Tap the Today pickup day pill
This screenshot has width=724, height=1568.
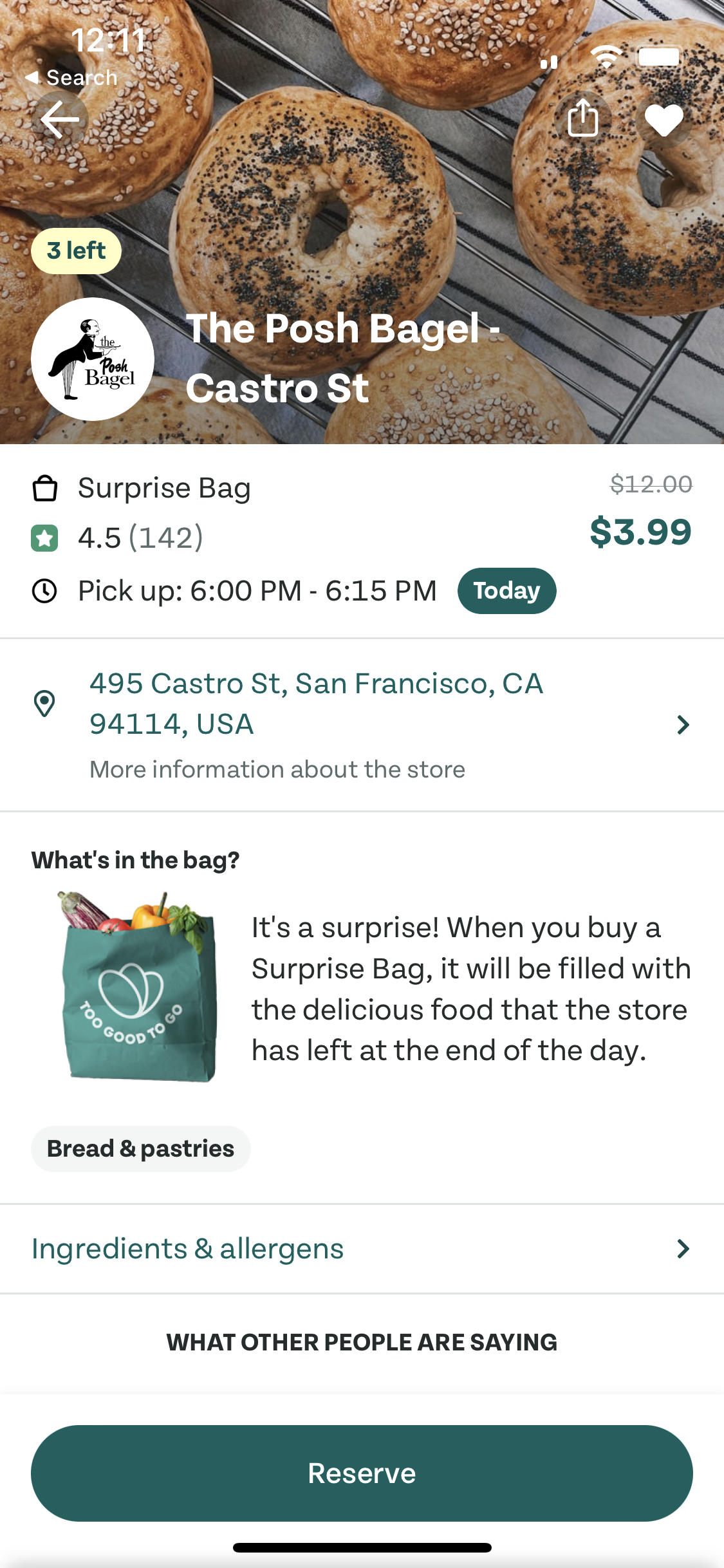[506, 590]
